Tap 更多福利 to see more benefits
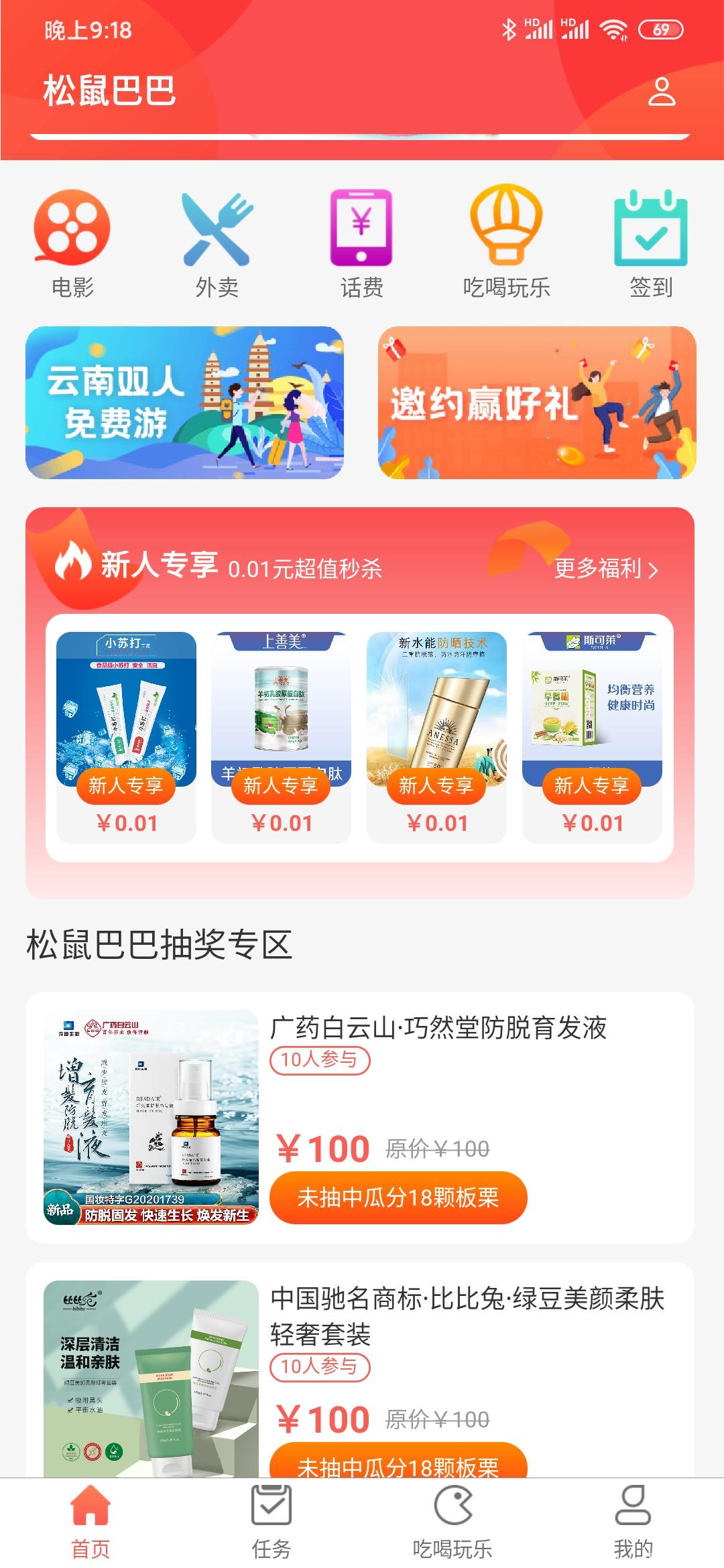The width and height of the screenshot is (724, 1568). 605,569
